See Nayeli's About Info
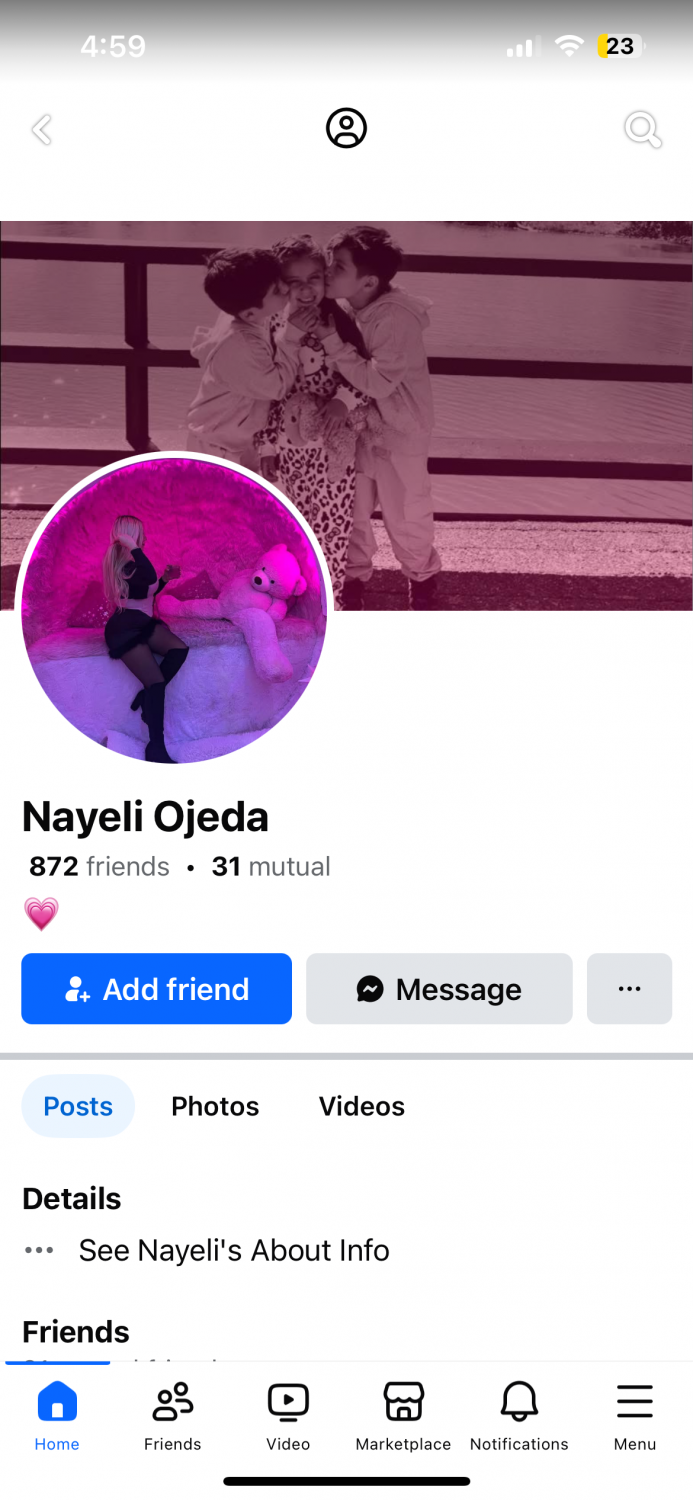 pos(234,1250)
